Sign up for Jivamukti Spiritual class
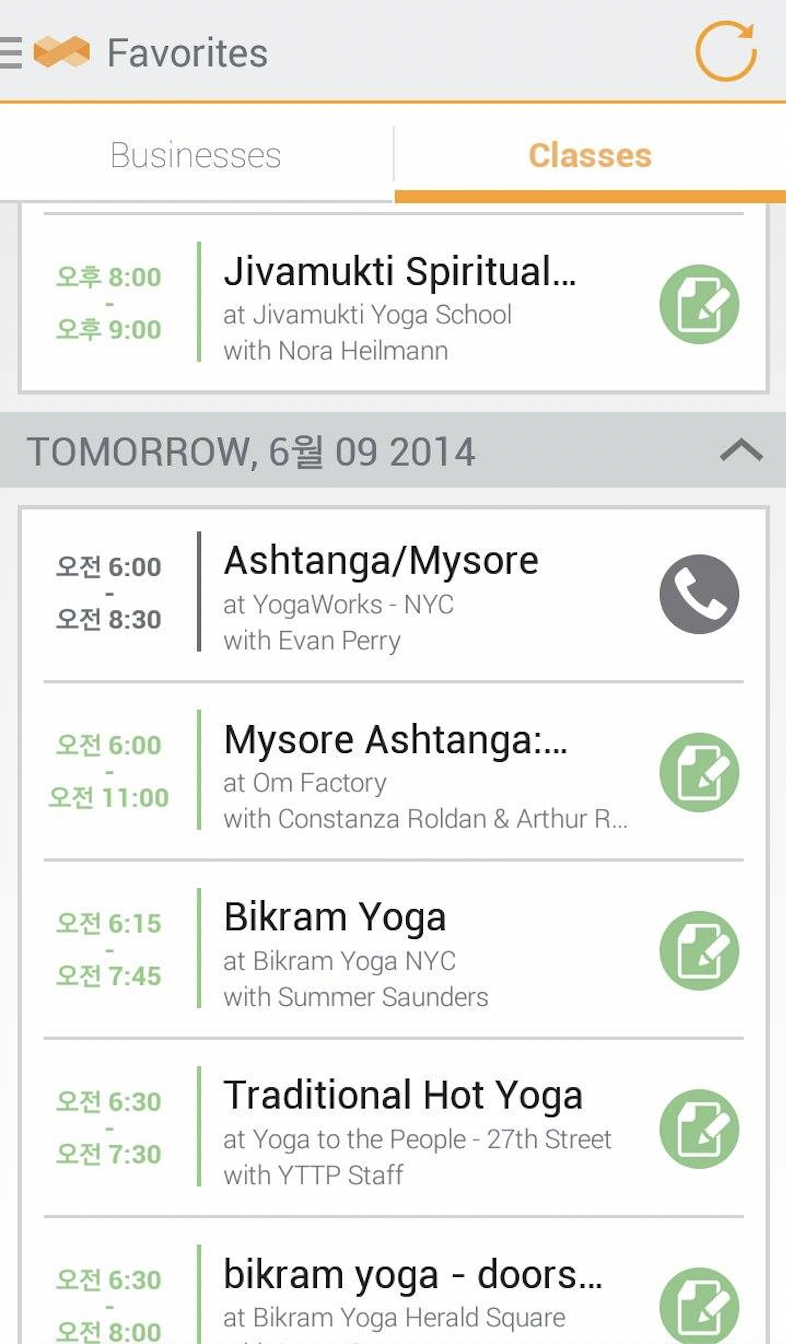Viewport: 786px width, 1344px height. coord(699,304)
